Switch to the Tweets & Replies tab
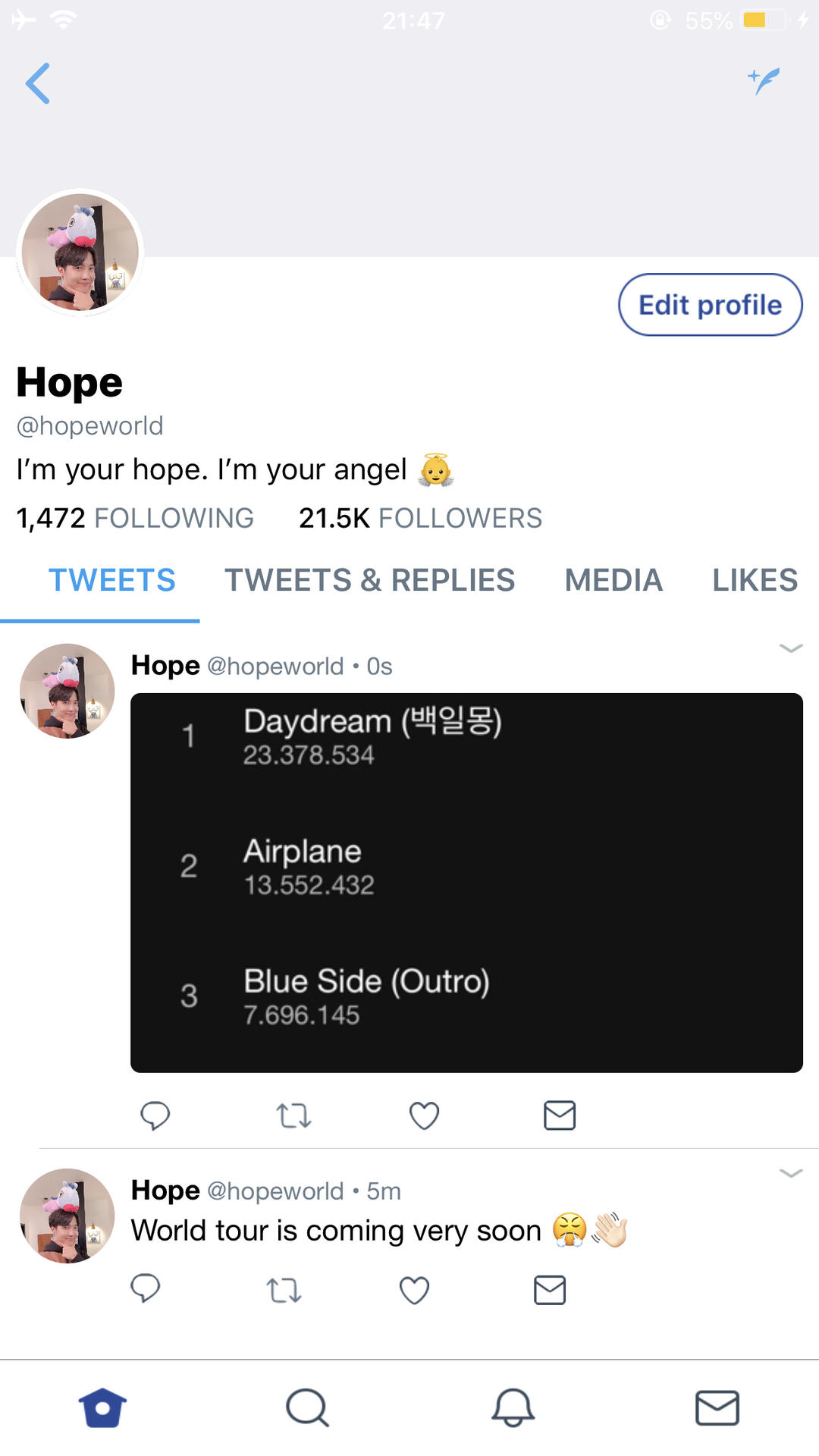Viewport: 819px width, 1456px height. (370, 580)
